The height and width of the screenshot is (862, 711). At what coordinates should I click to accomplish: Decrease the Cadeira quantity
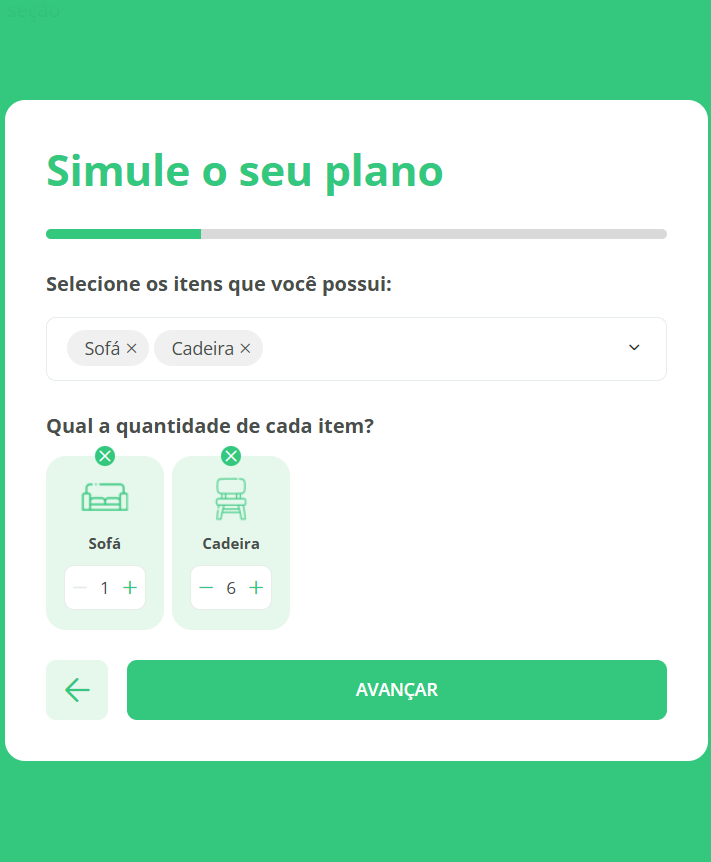coord(206,588)
